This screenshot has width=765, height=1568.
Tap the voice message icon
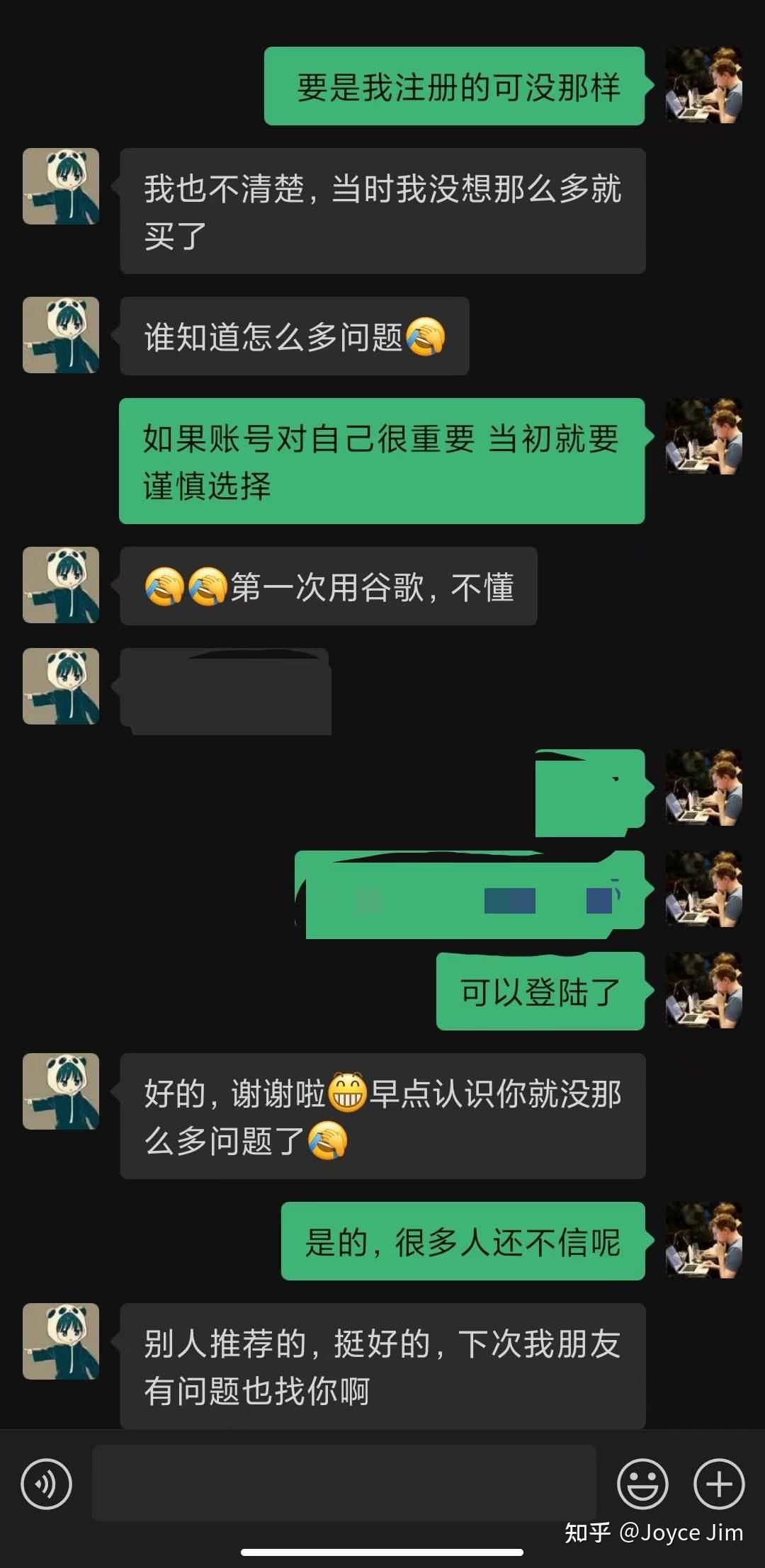(x=47, y=1484)
